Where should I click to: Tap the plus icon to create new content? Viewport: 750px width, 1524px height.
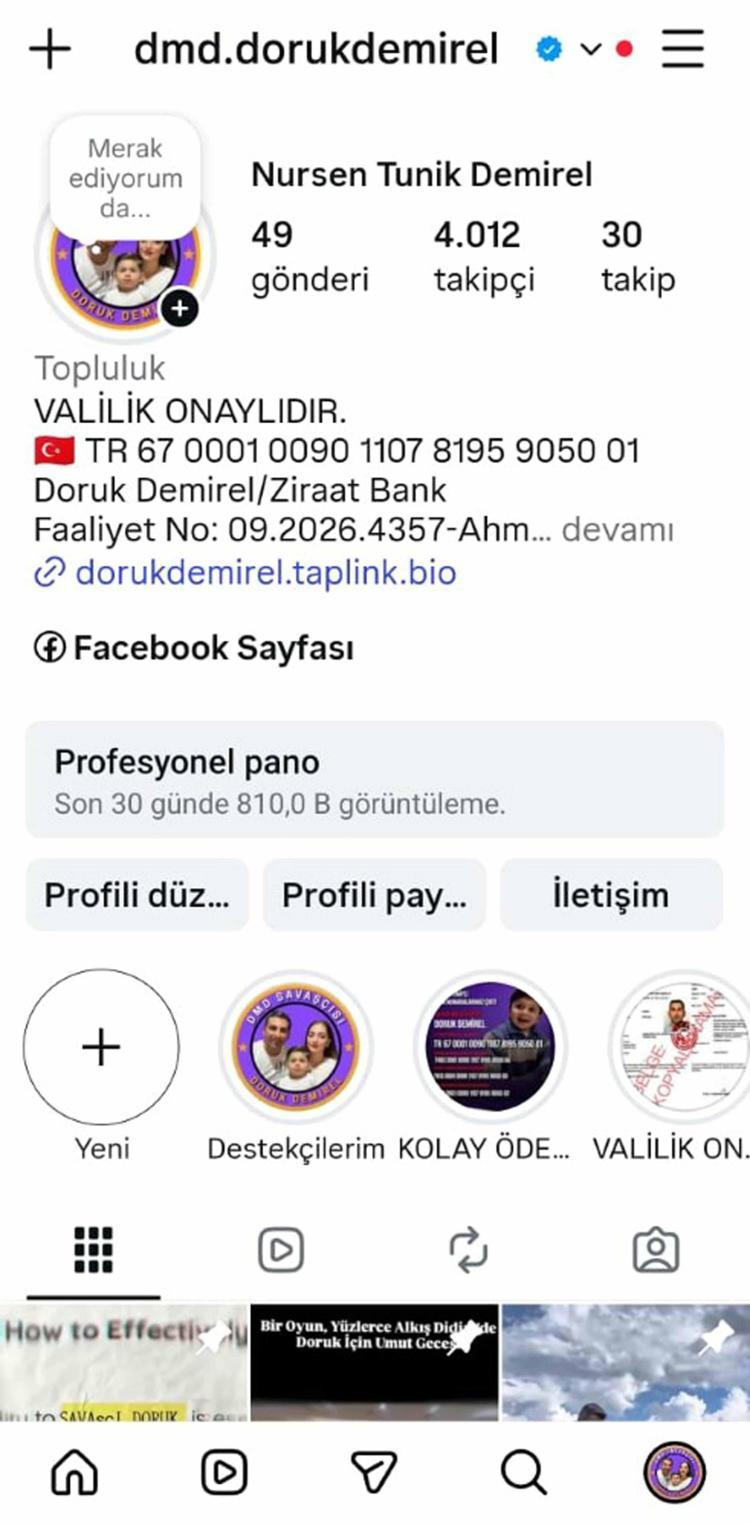tap(50, 49)
